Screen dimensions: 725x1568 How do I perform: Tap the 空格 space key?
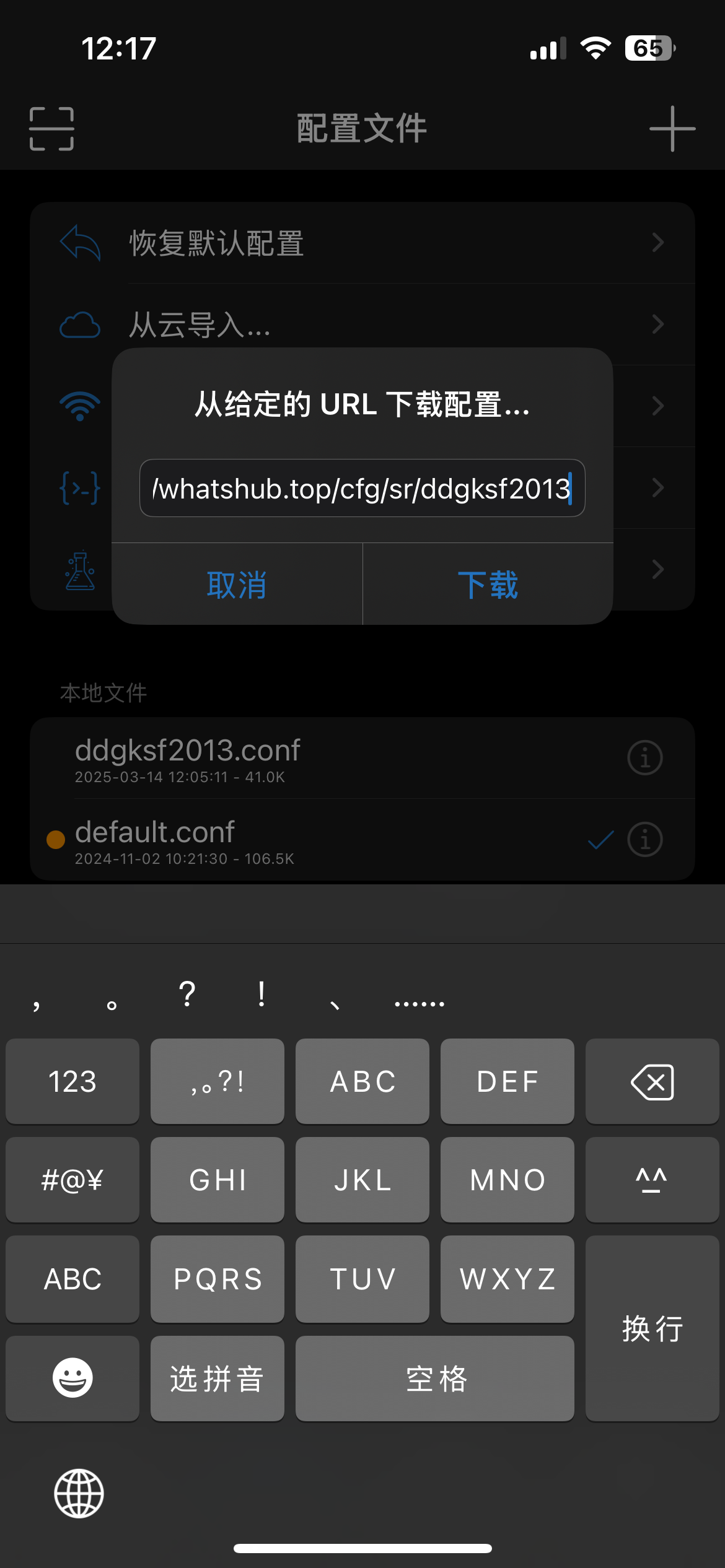[435, 1378]
